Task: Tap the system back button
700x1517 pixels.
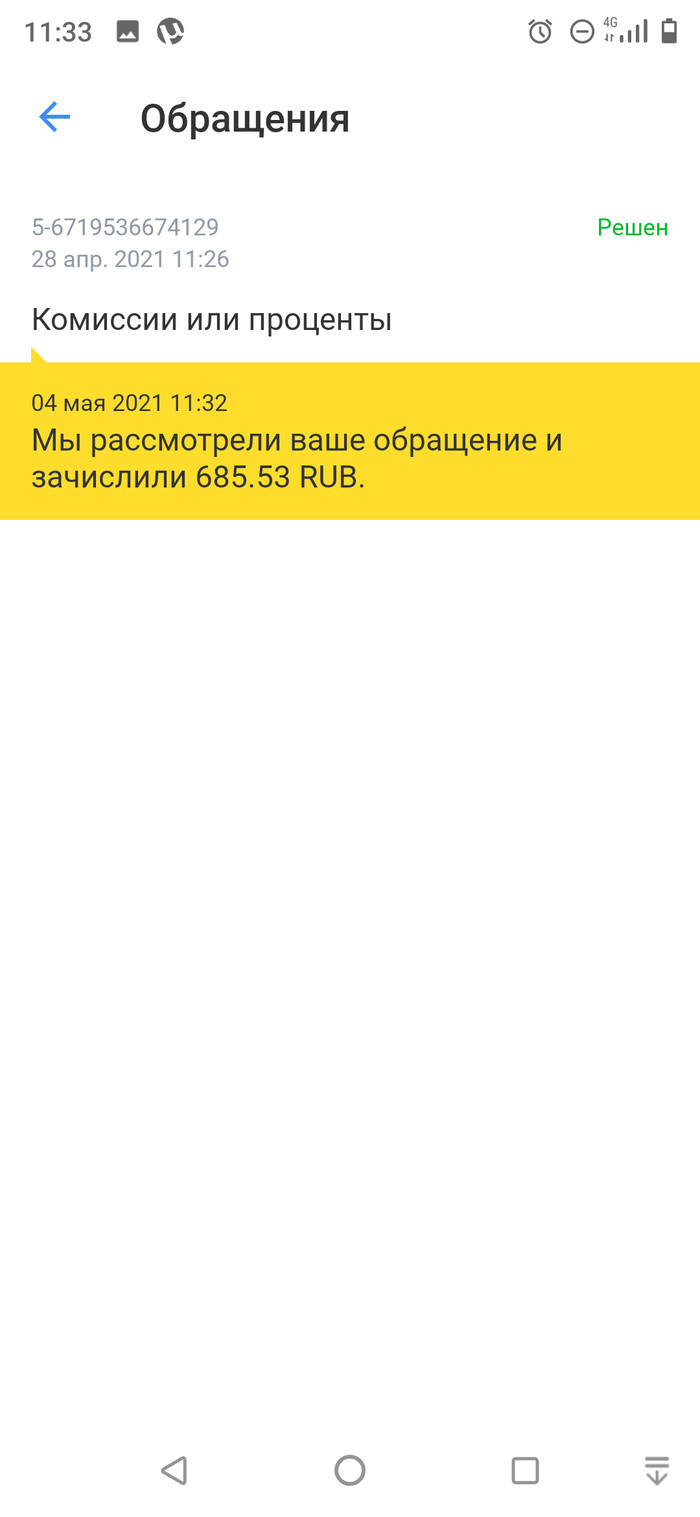Action: pyautogui.click(x=174, y=1470)
